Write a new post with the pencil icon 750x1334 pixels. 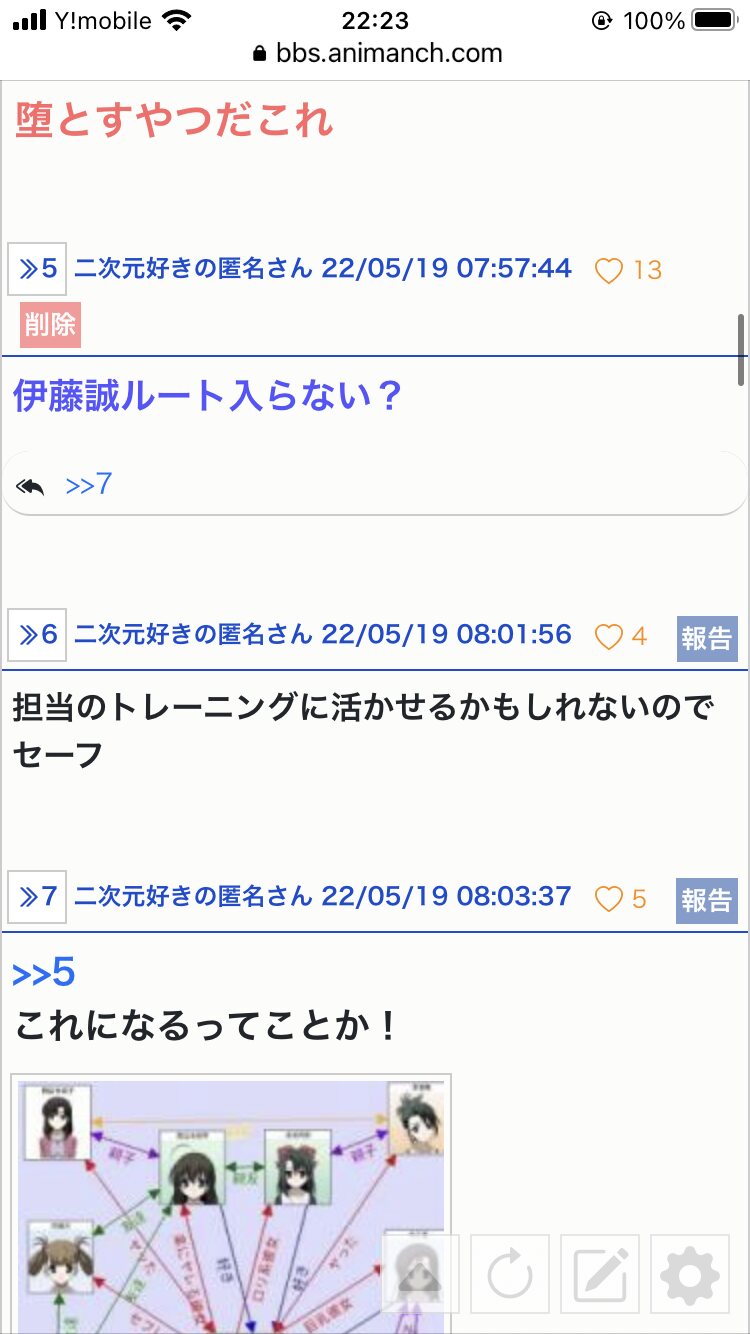600,1274
